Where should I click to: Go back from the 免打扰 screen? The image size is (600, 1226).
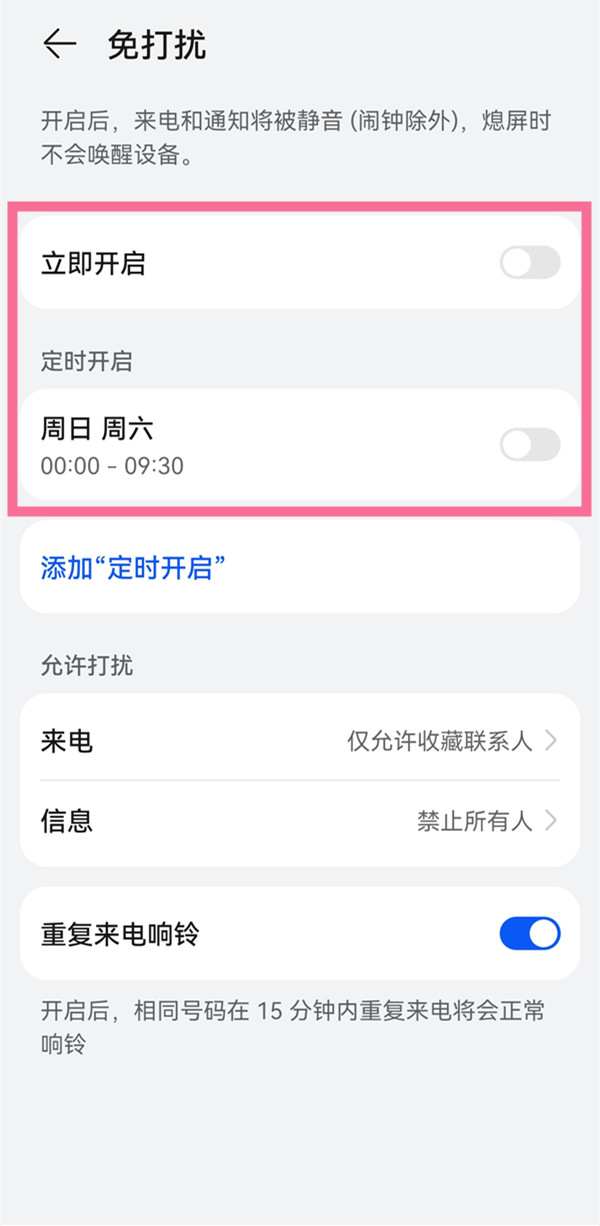click(60, 45)
